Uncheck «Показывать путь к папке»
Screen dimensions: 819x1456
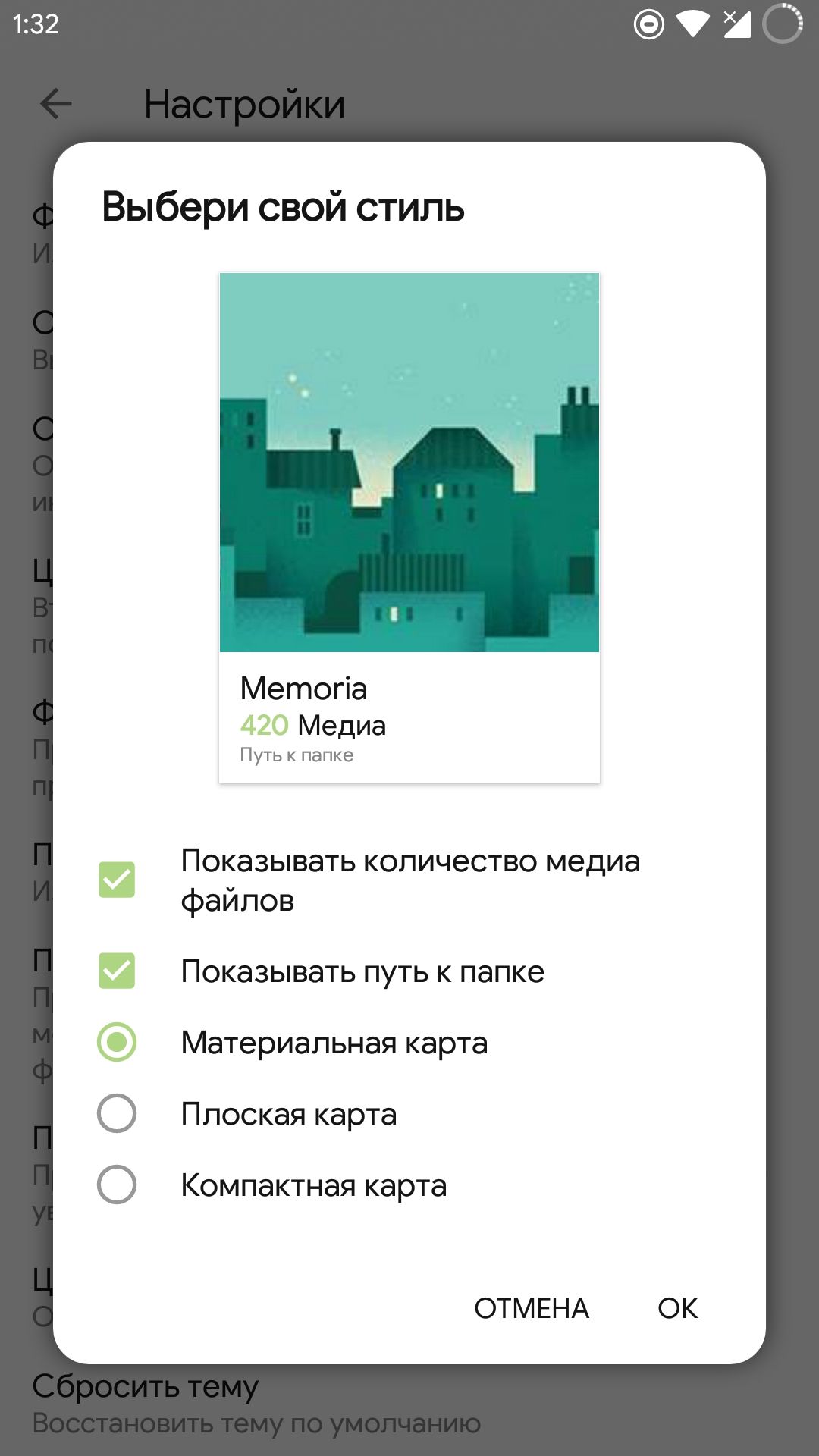click(x=117, y=971)
